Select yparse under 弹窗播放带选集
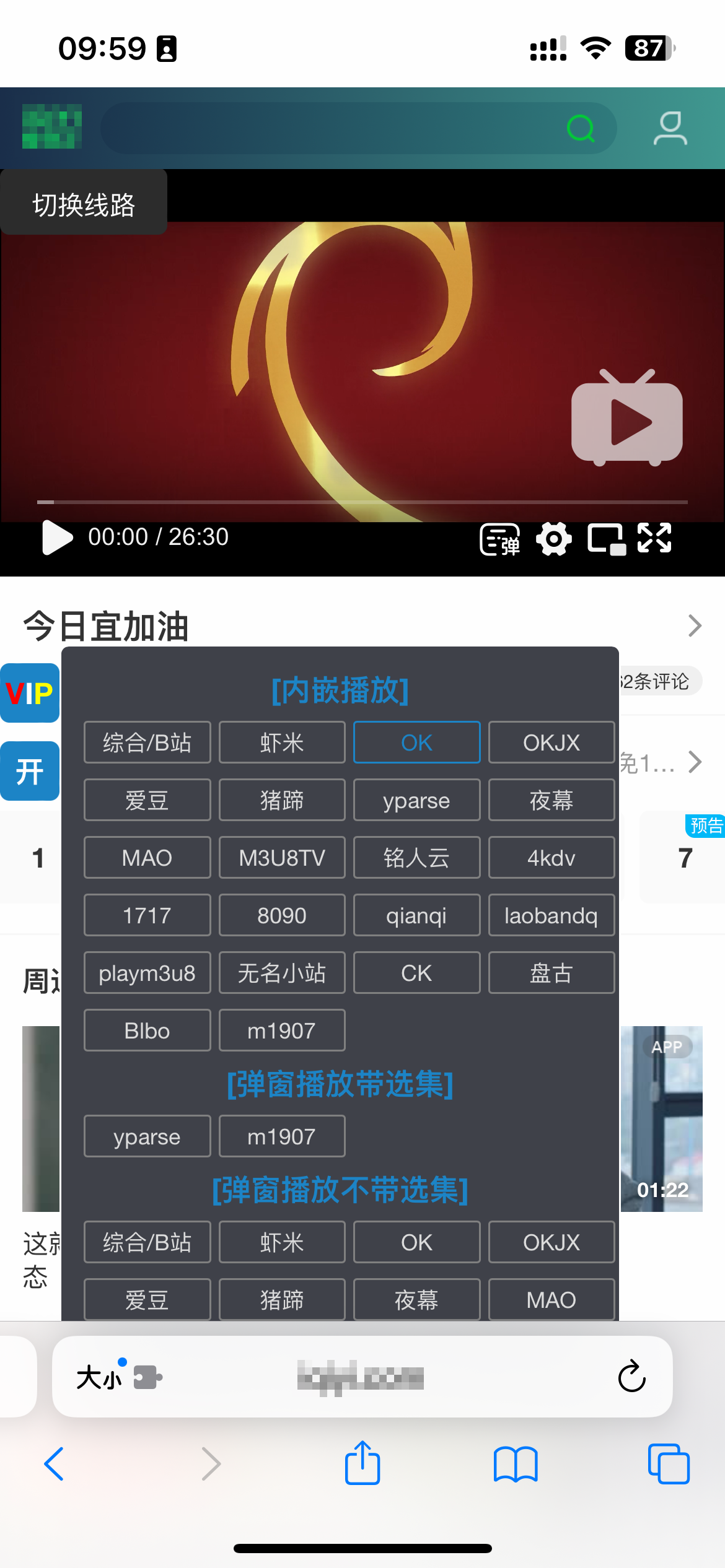Screen dimensions: 725x1568 click(x=147, y=1136)
